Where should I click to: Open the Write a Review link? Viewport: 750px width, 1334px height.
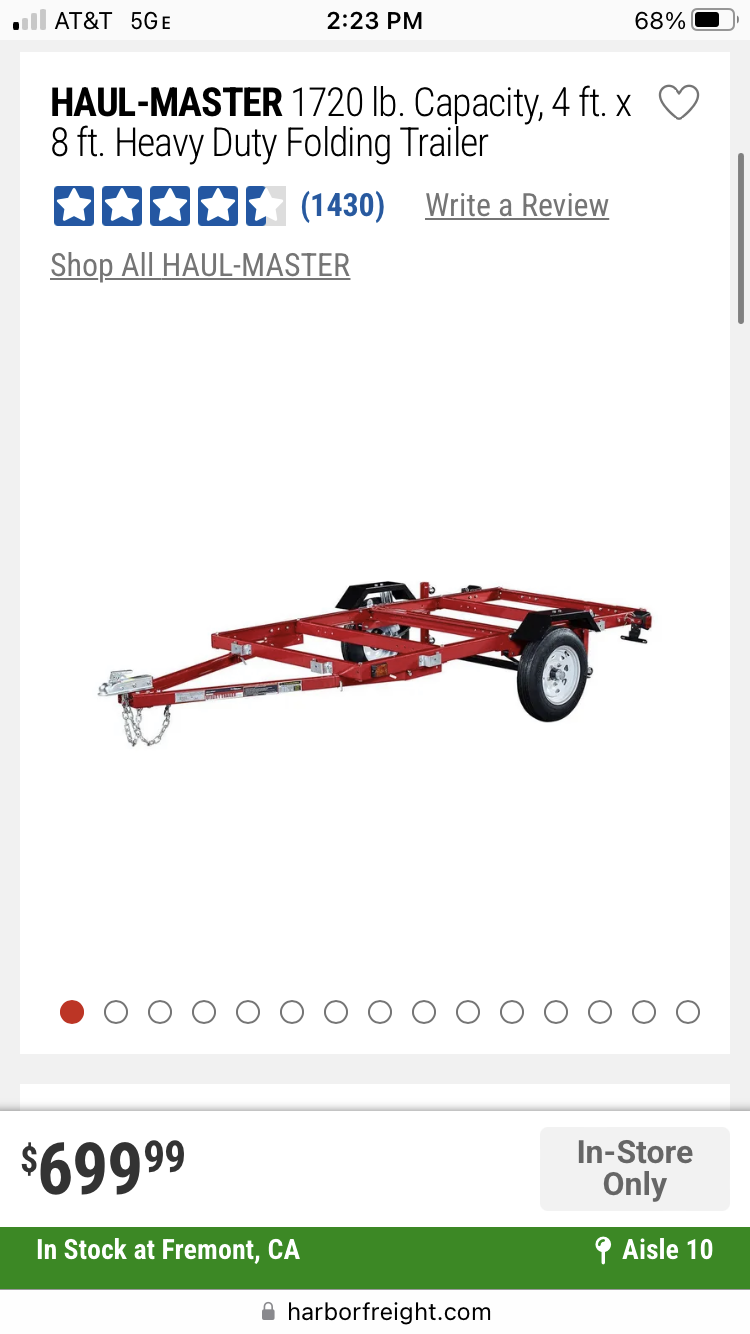[x=517, y=205]
